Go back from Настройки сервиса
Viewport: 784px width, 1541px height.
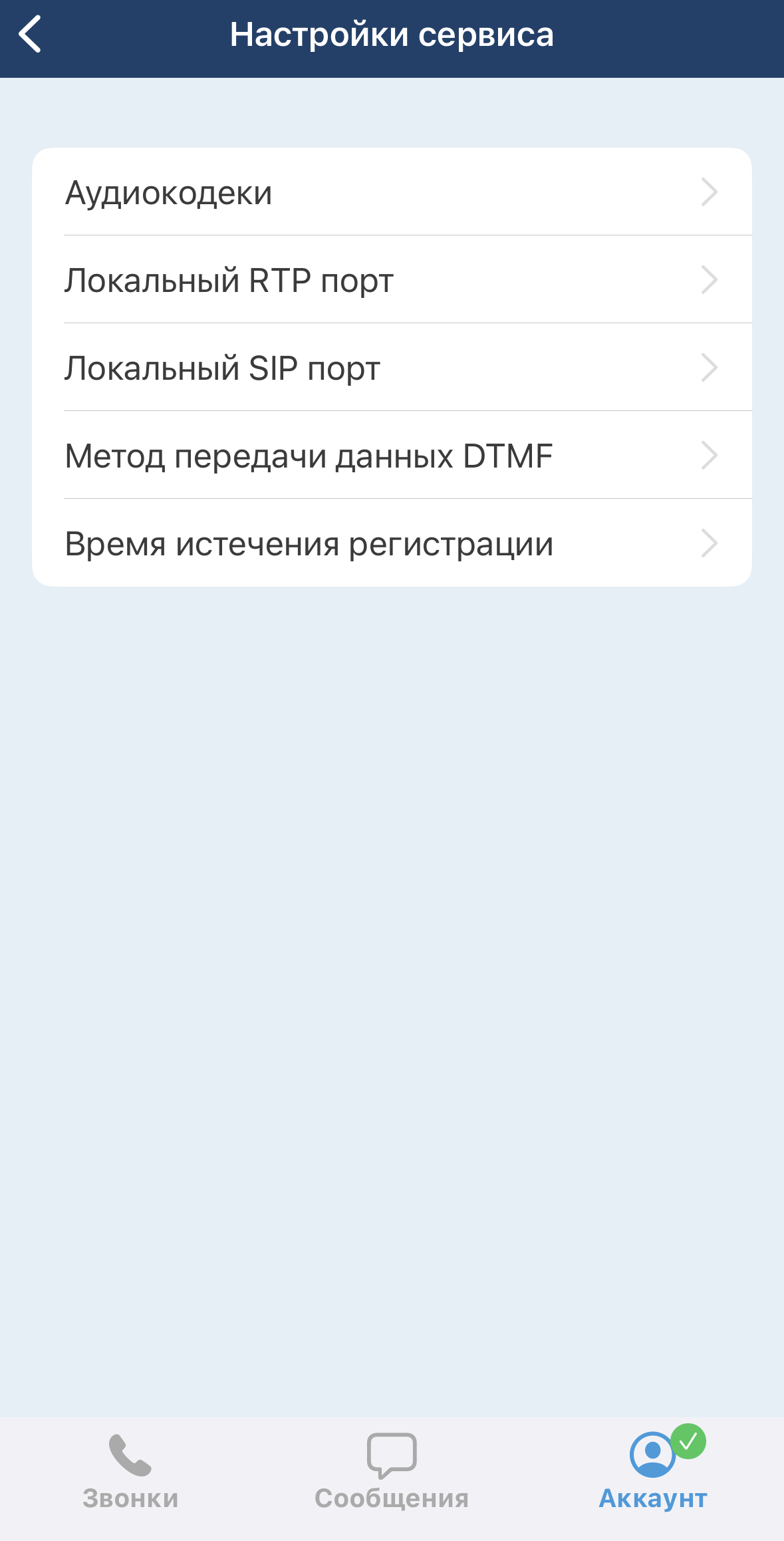click(x=31, y=35)
